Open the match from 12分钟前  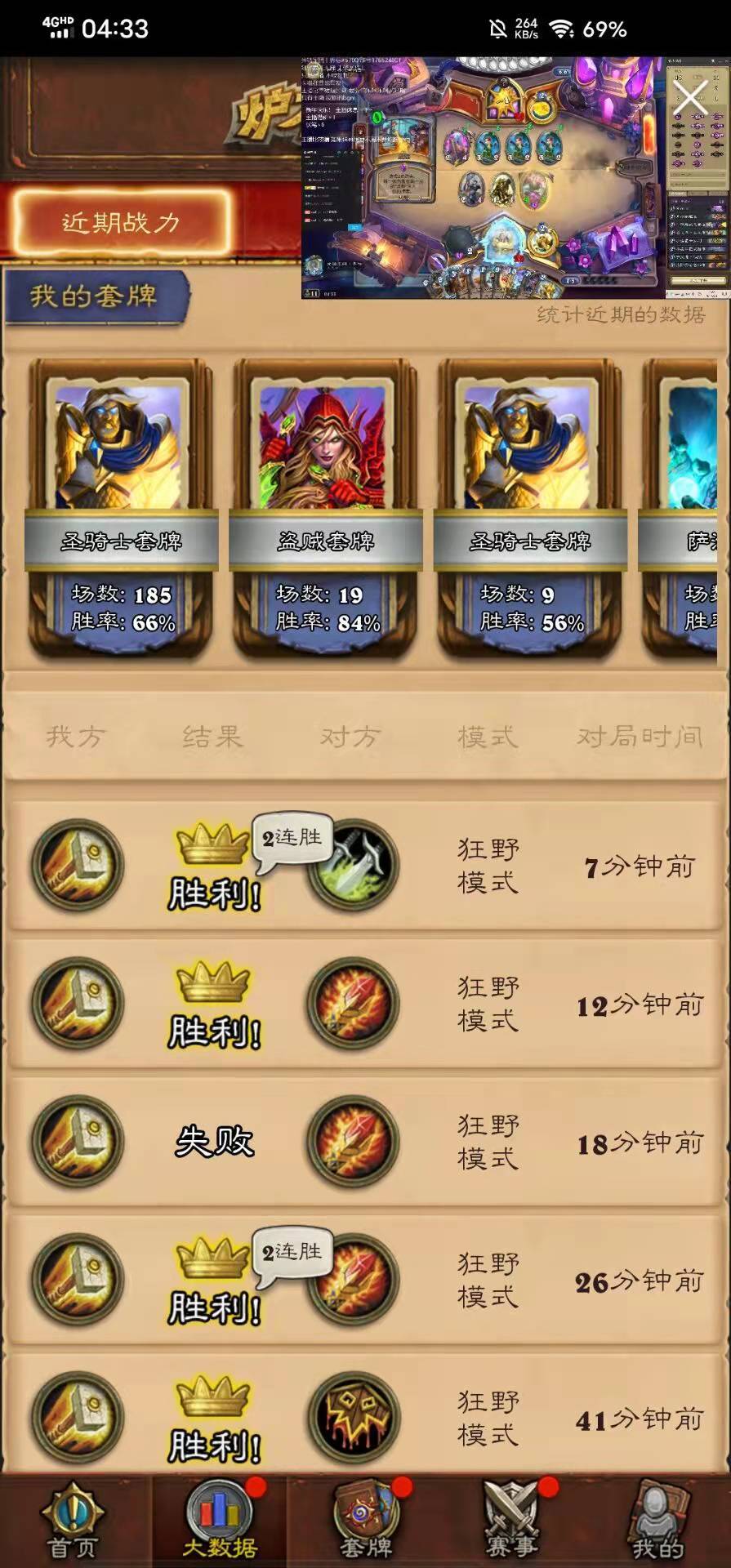[365, 1004]
